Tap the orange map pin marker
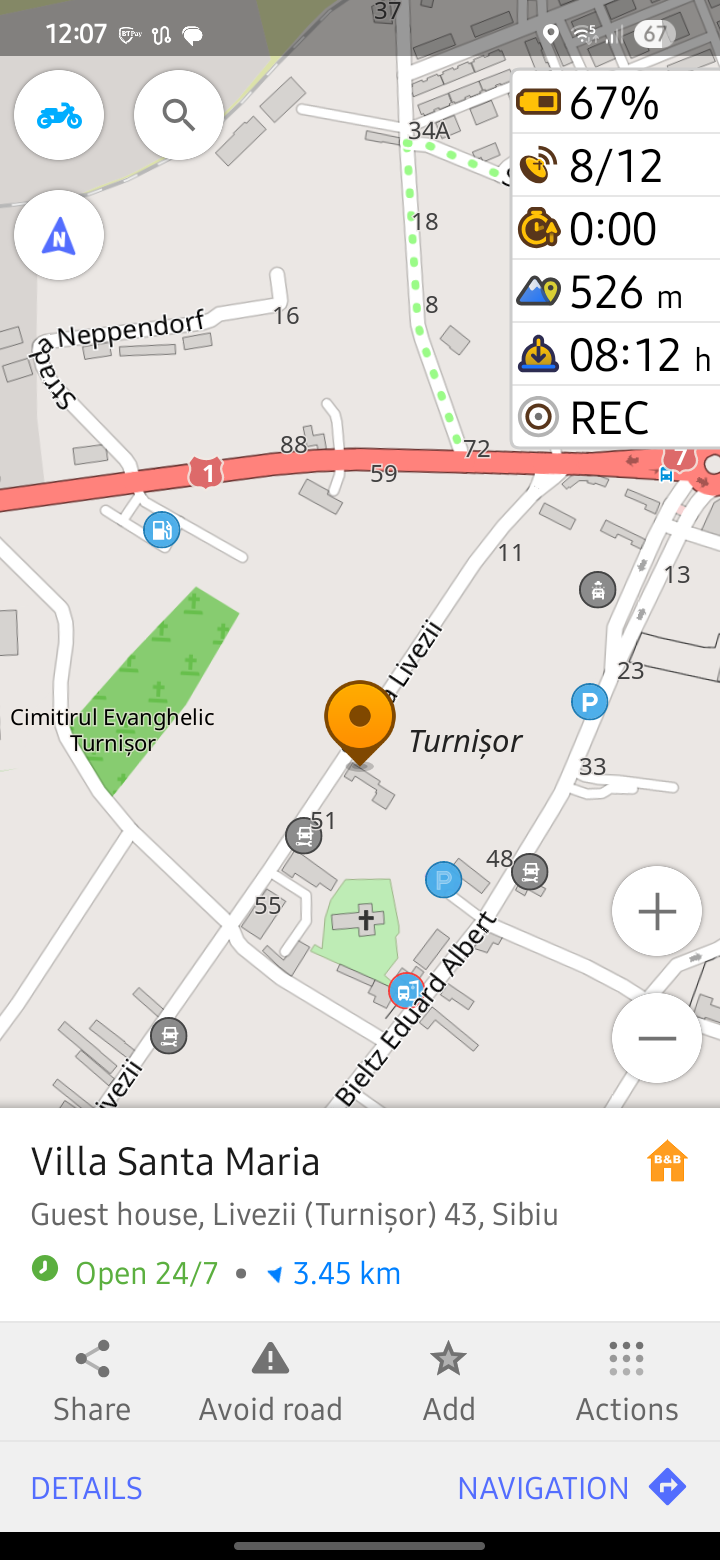 [x=360, y=722]
